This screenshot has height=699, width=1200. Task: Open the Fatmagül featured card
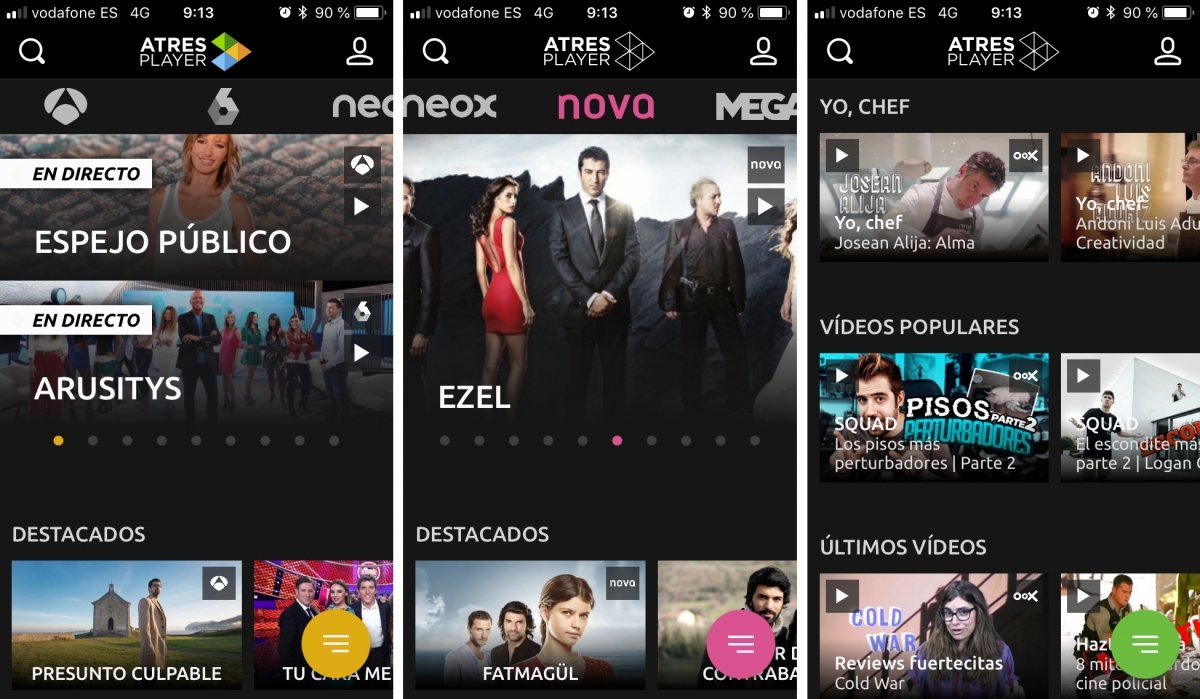(530, 625)
